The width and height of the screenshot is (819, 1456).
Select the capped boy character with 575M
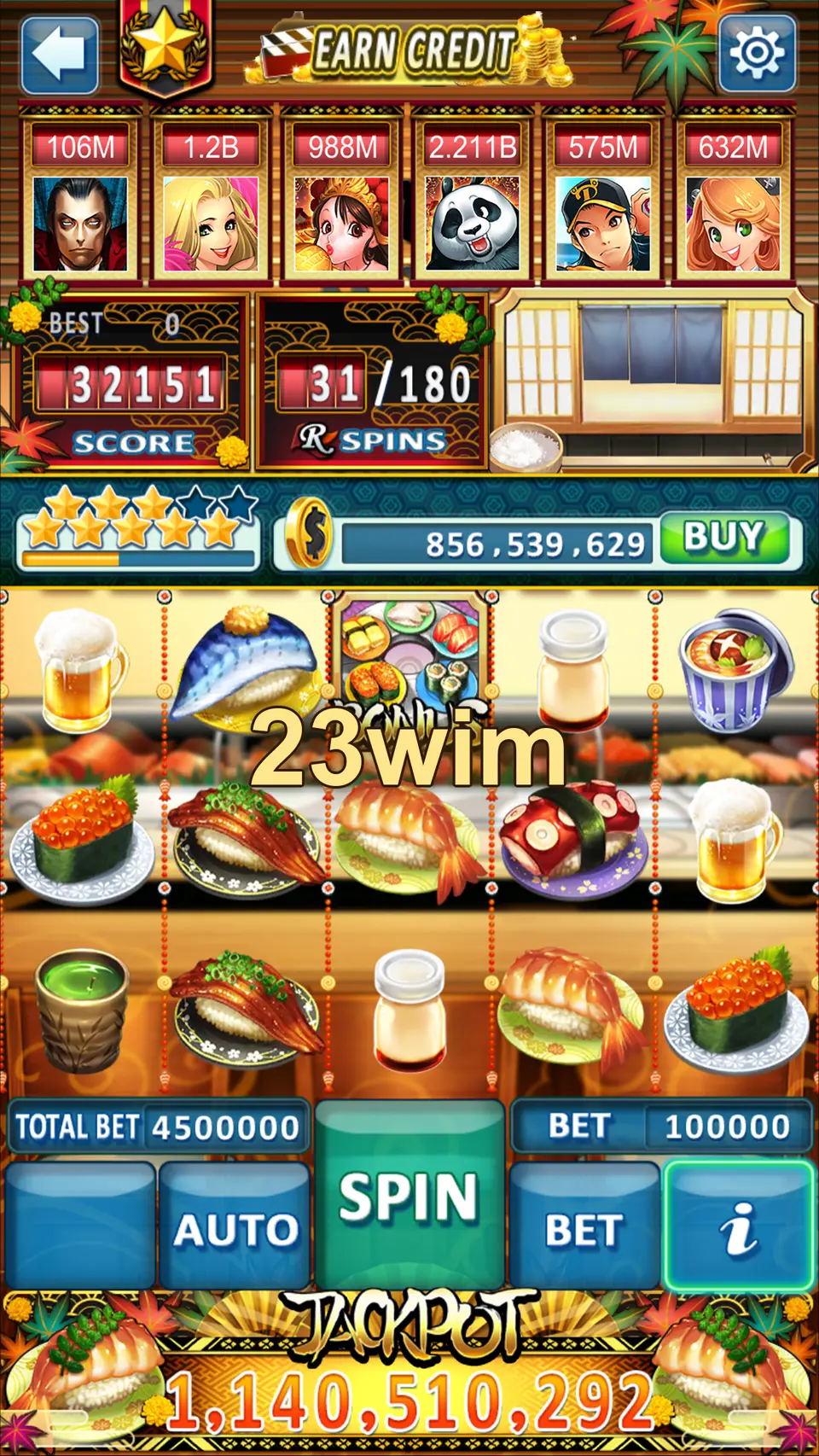point(602,201)
